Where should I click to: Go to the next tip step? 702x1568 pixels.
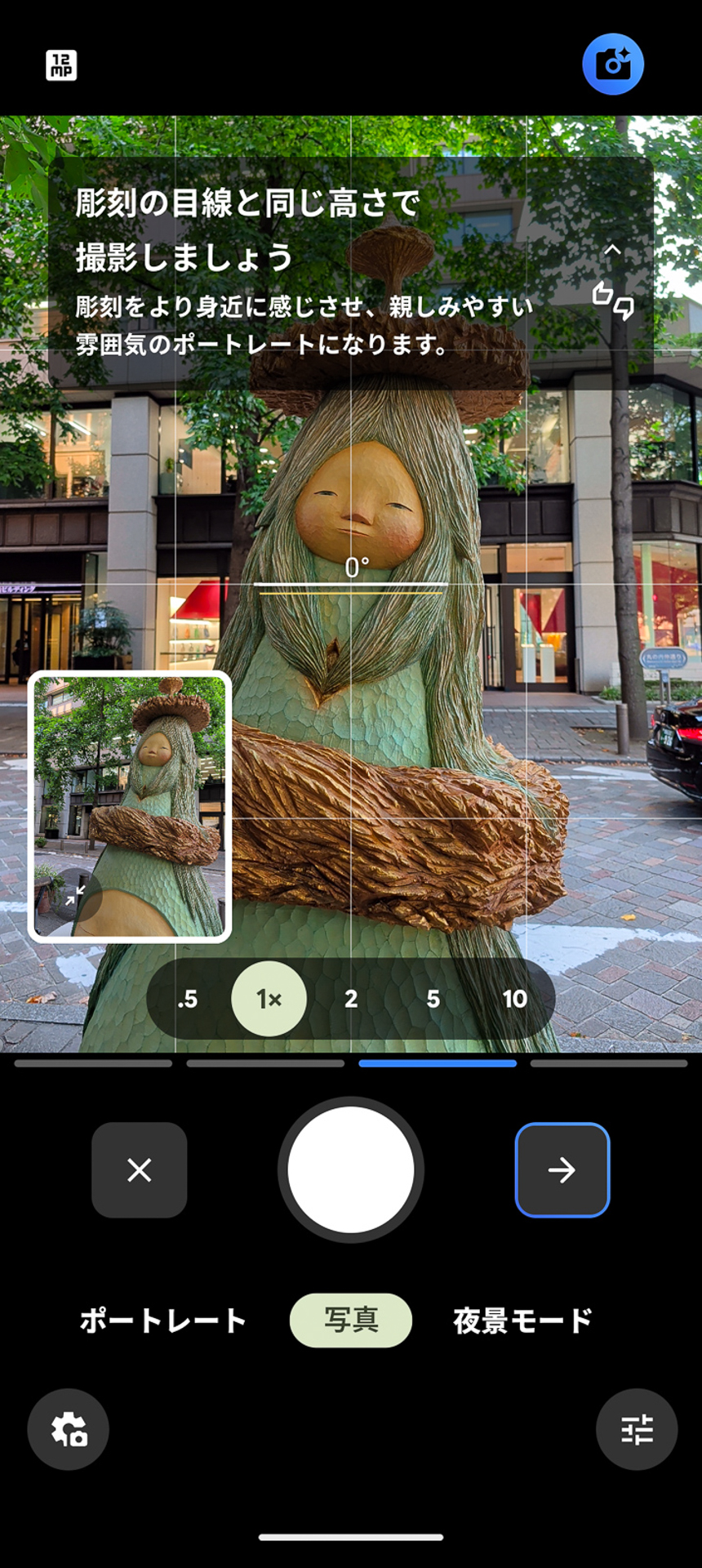point(562,1169)
